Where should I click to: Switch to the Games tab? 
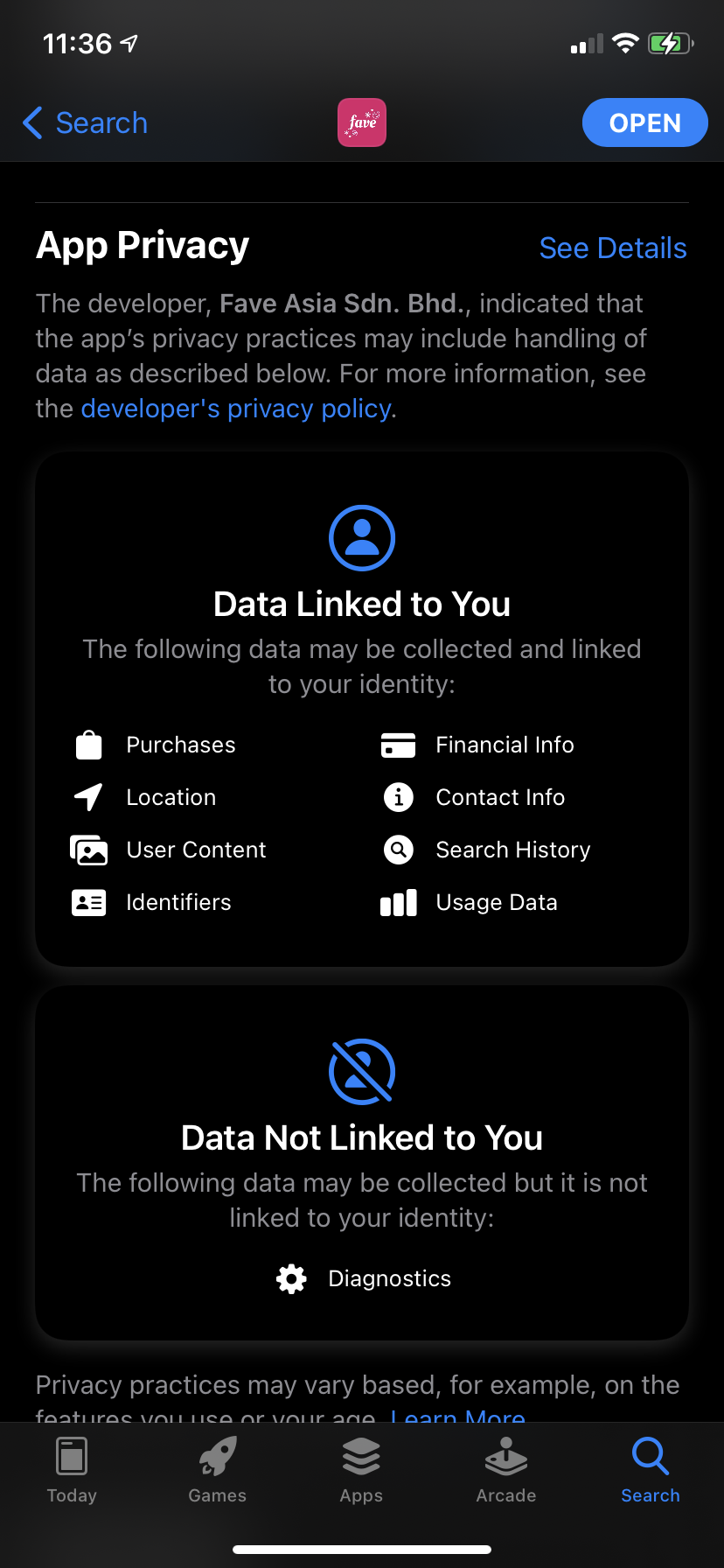pos(217,1471)
